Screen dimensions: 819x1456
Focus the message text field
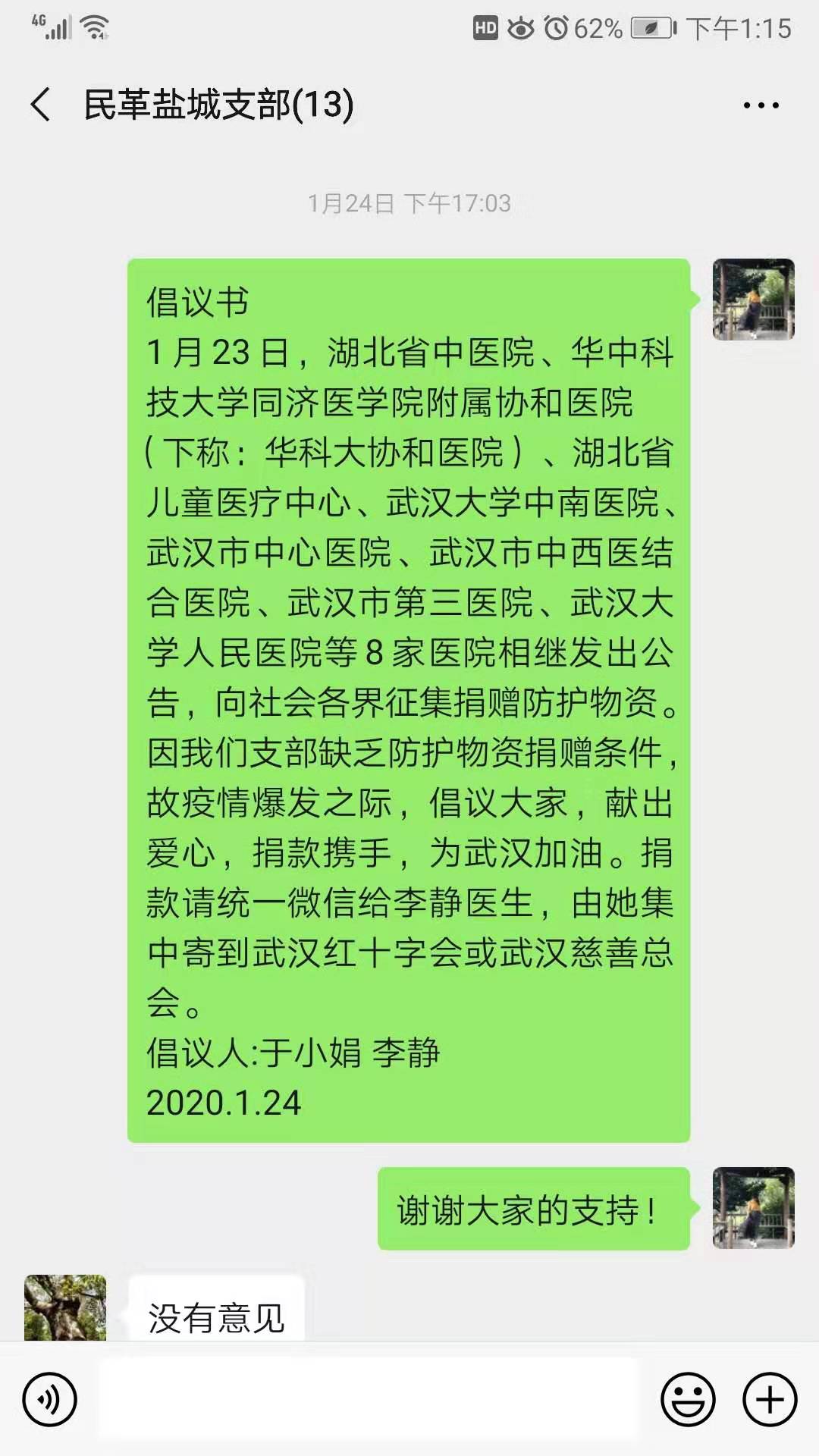click(x=369, y=1399)
